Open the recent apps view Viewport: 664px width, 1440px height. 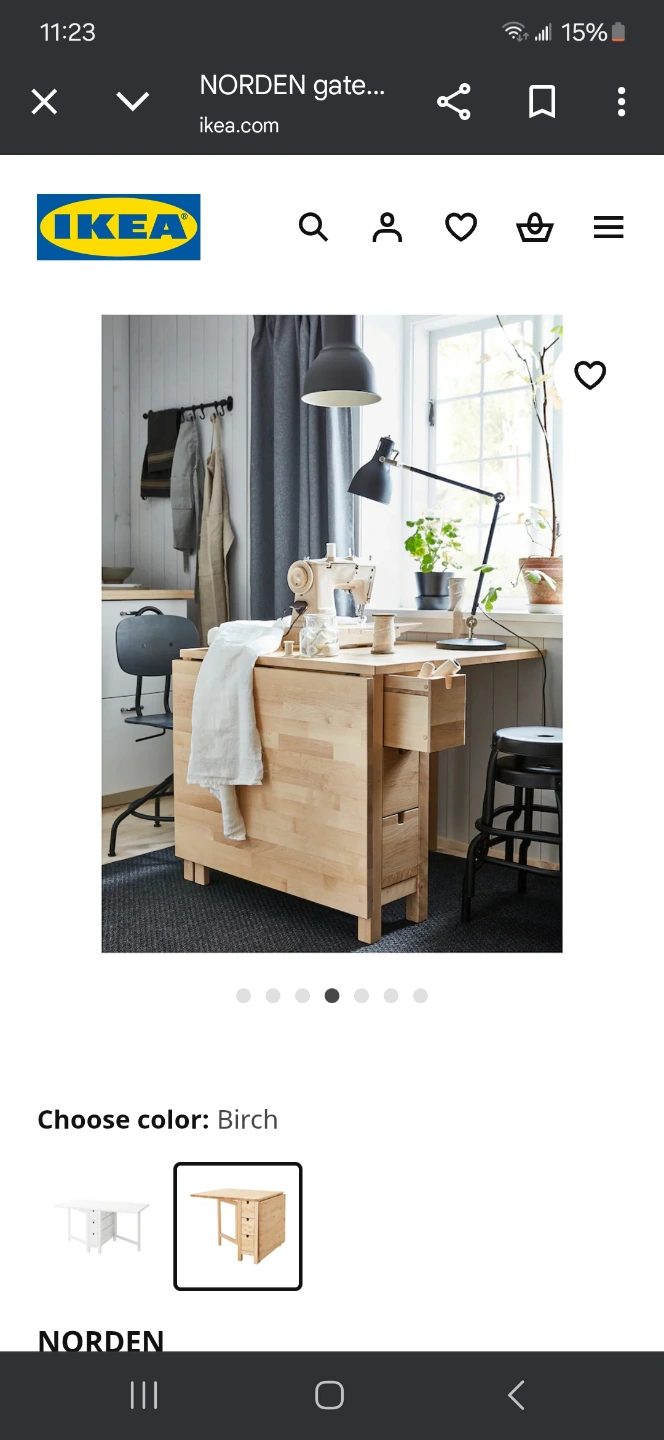(x=144, y=1395)
